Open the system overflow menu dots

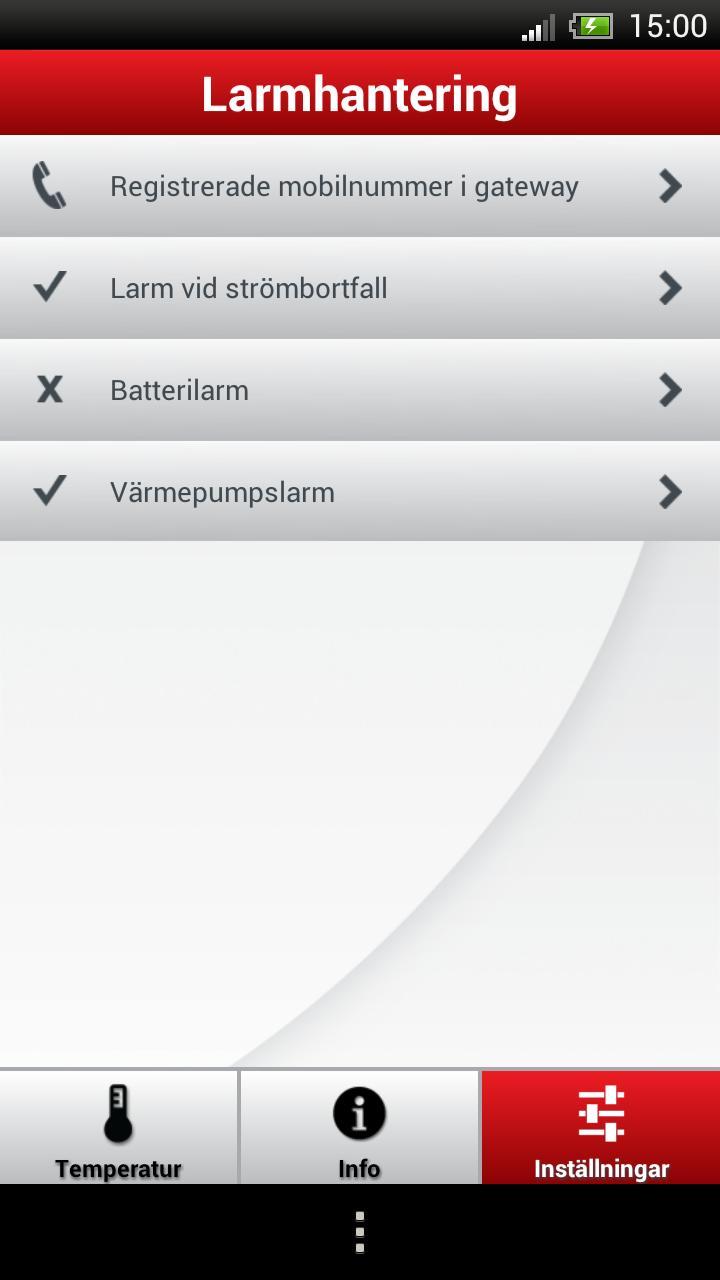[x=360, y=1232]
